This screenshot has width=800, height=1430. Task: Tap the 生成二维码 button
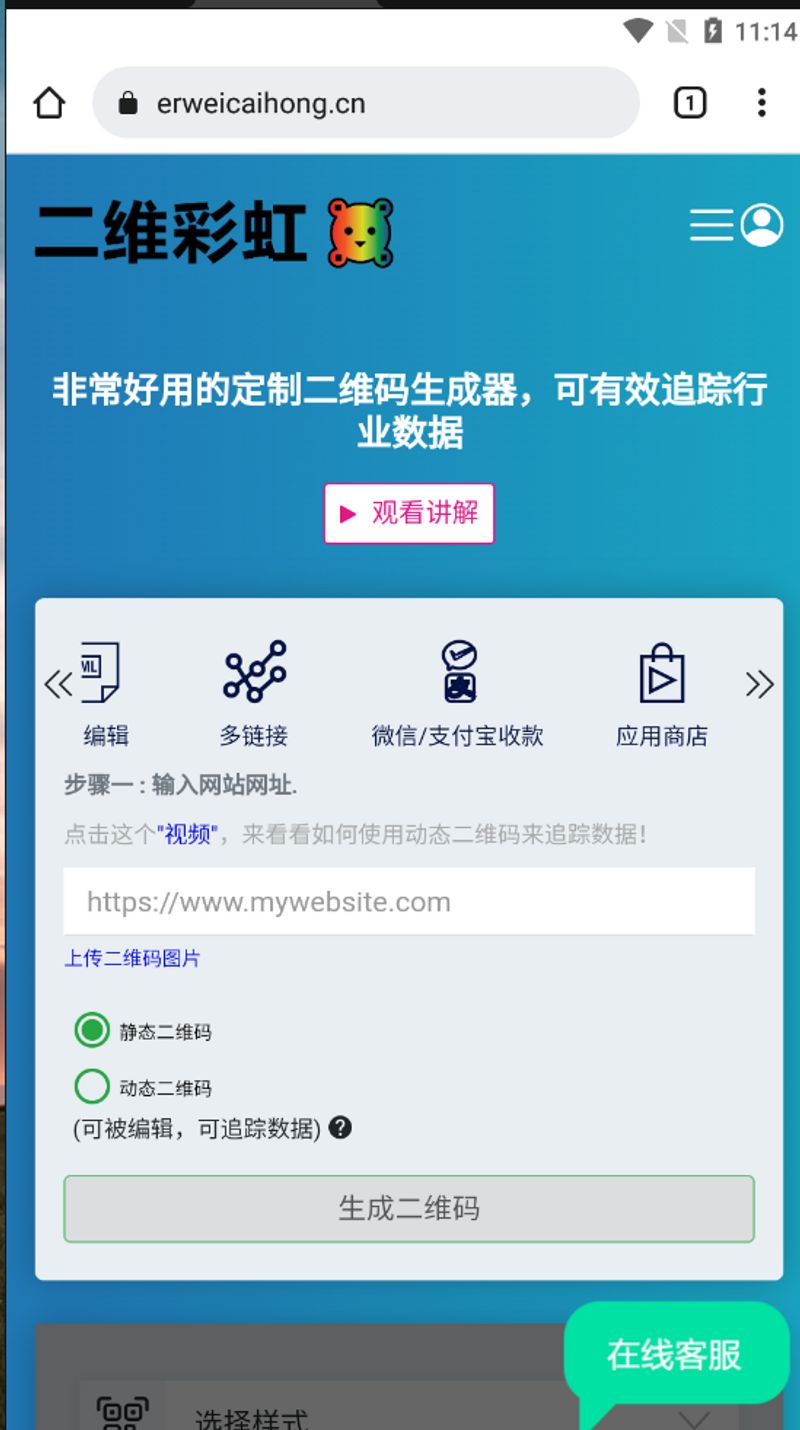click(x=409, y=1209)
